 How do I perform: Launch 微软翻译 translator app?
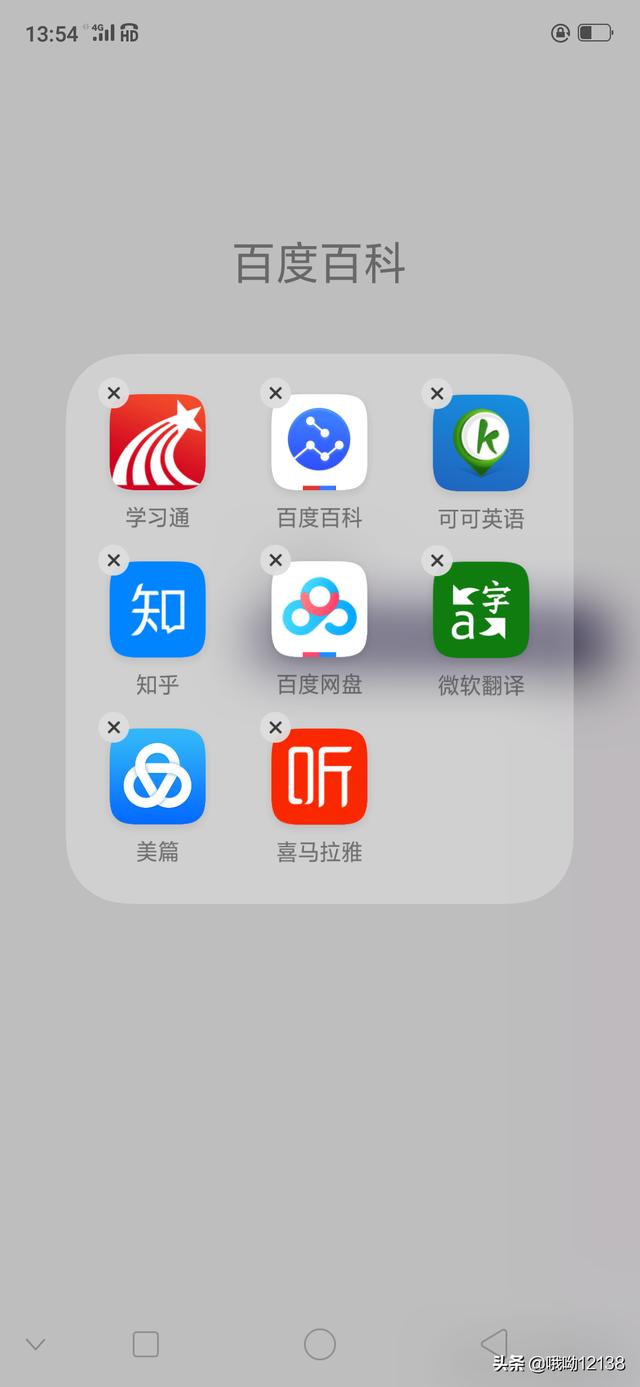481,609
